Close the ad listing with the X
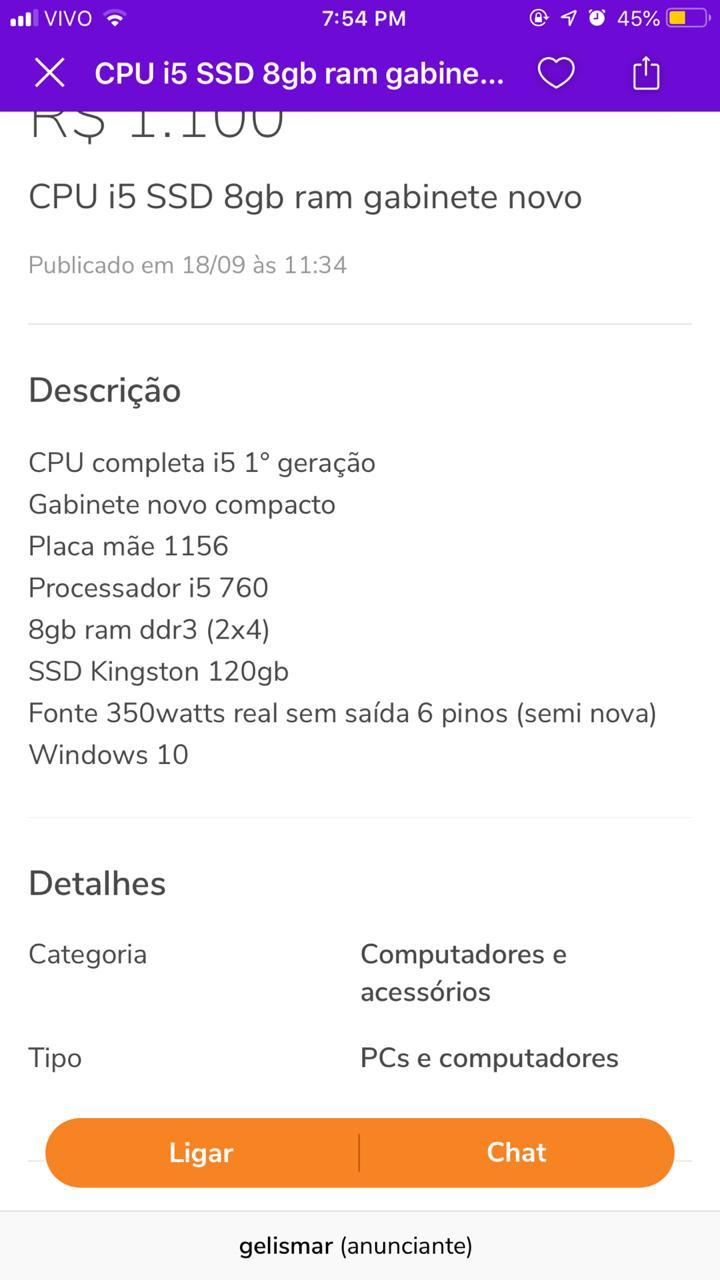 pyautogui.click(x=49, y=73)
